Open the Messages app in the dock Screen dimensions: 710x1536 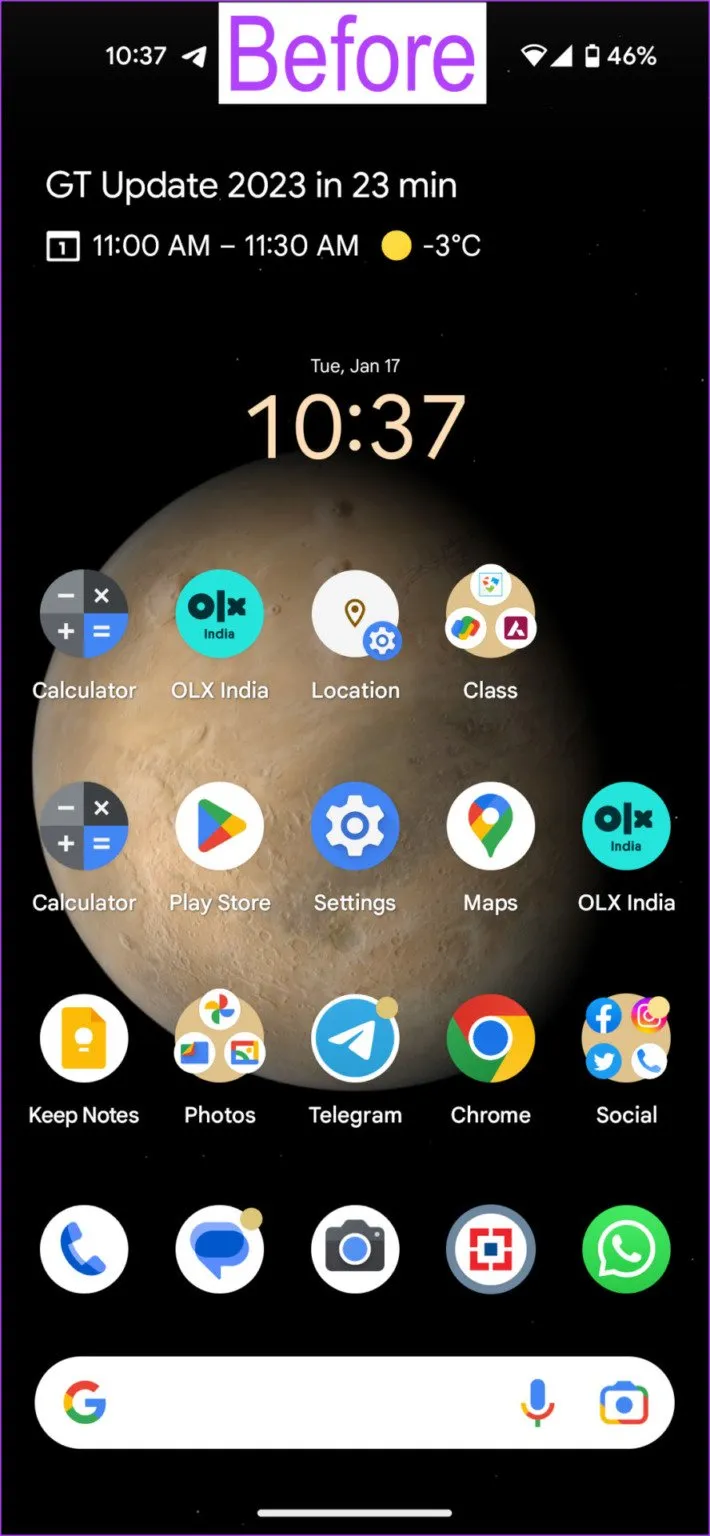[220, 1249]
